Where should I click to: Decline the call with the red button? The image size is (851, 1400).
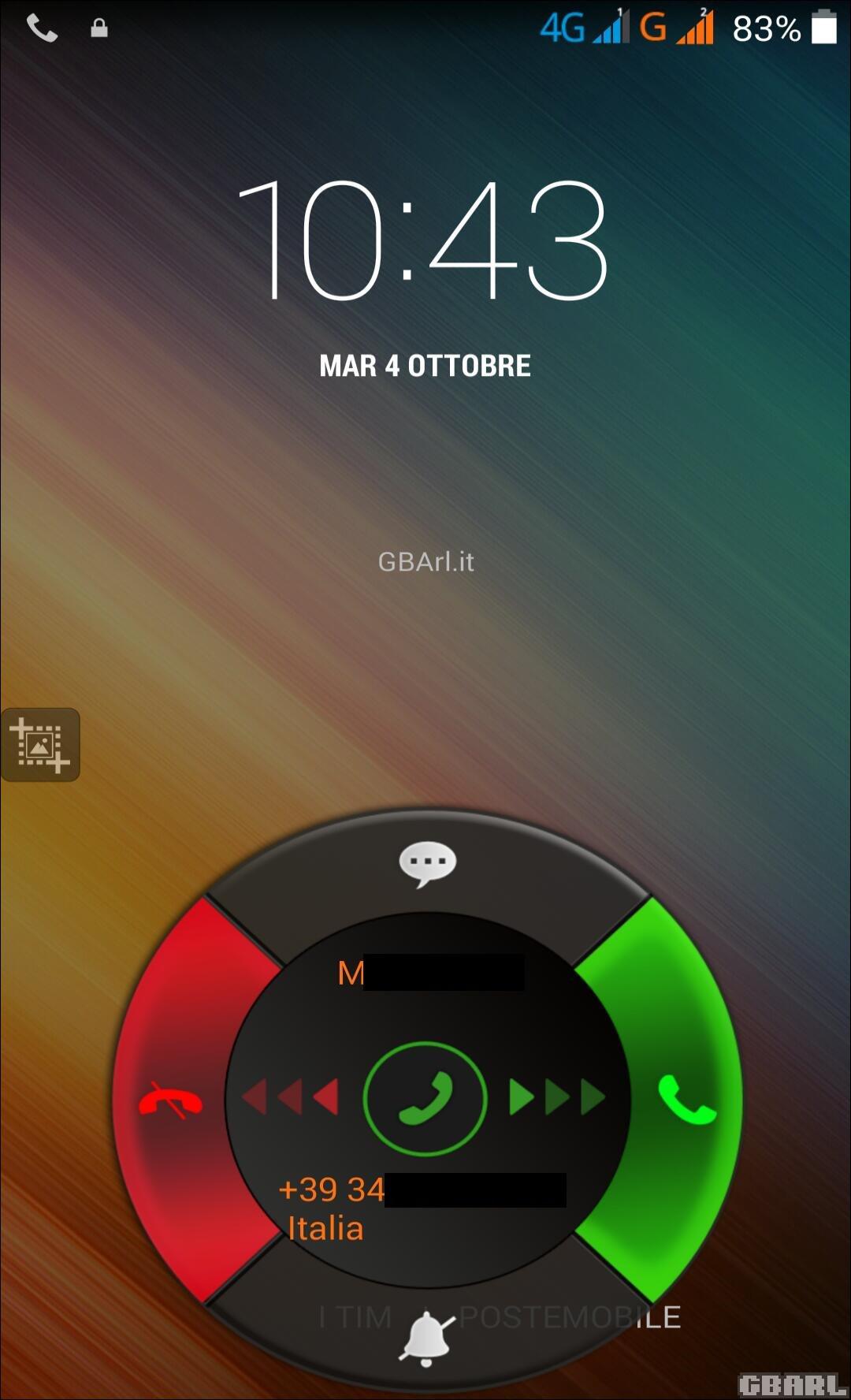click(x=171, y=1101)
